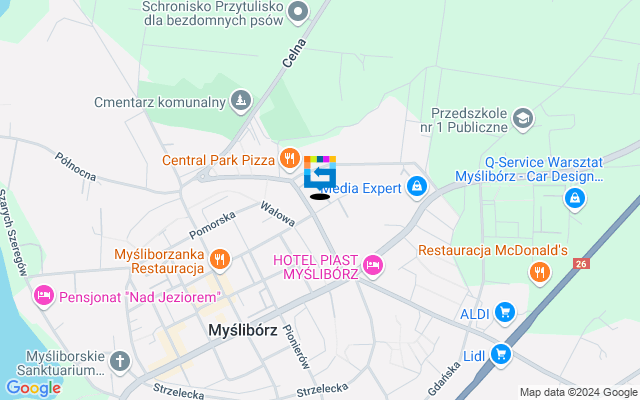Viewport: 640px width, 400px height.
Task: Open the Restauracja McDonald's pin
Action: click(540, 270)
